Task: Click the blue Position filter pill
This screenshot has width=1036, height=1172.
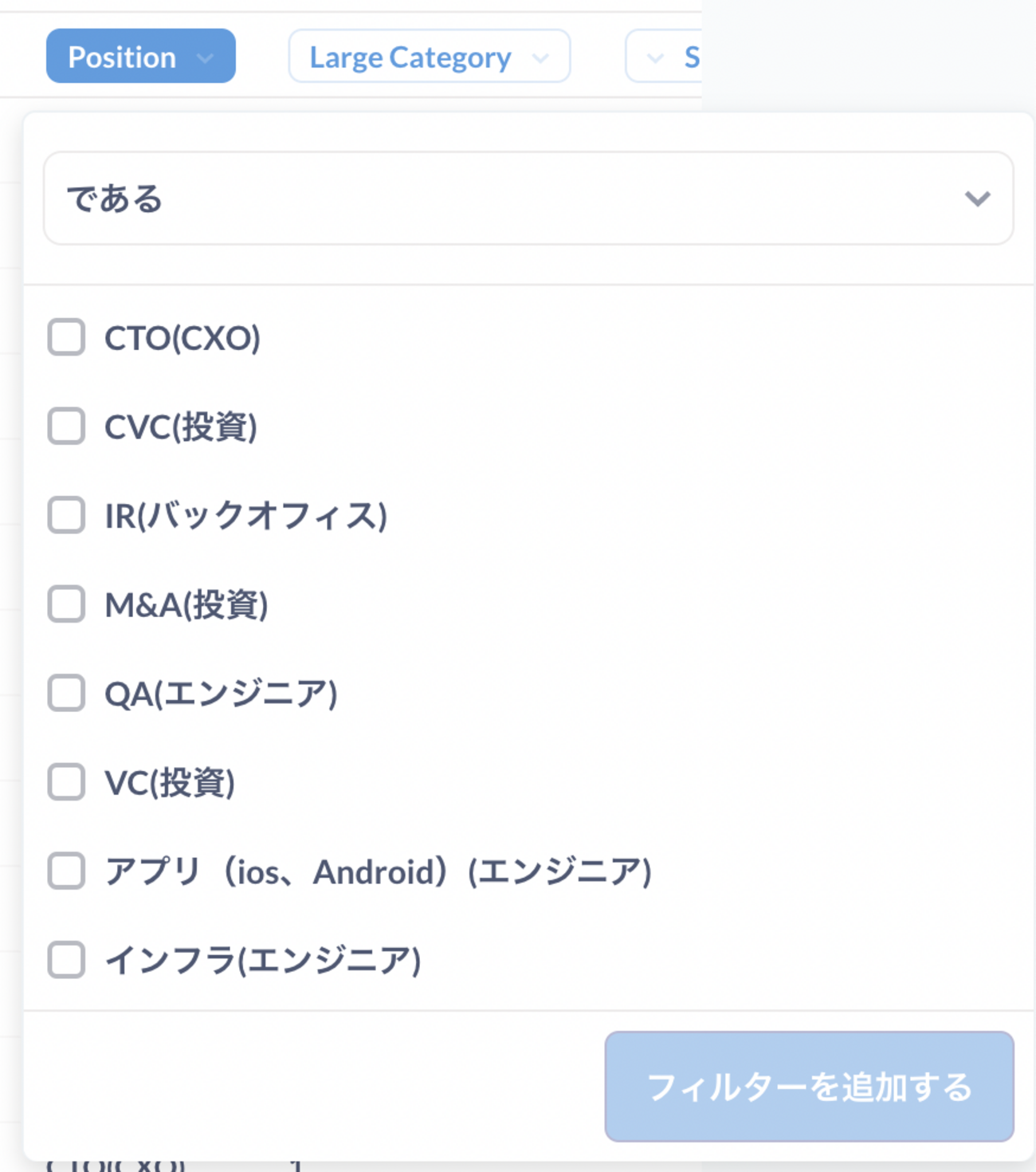Action: tap(140, 56)
